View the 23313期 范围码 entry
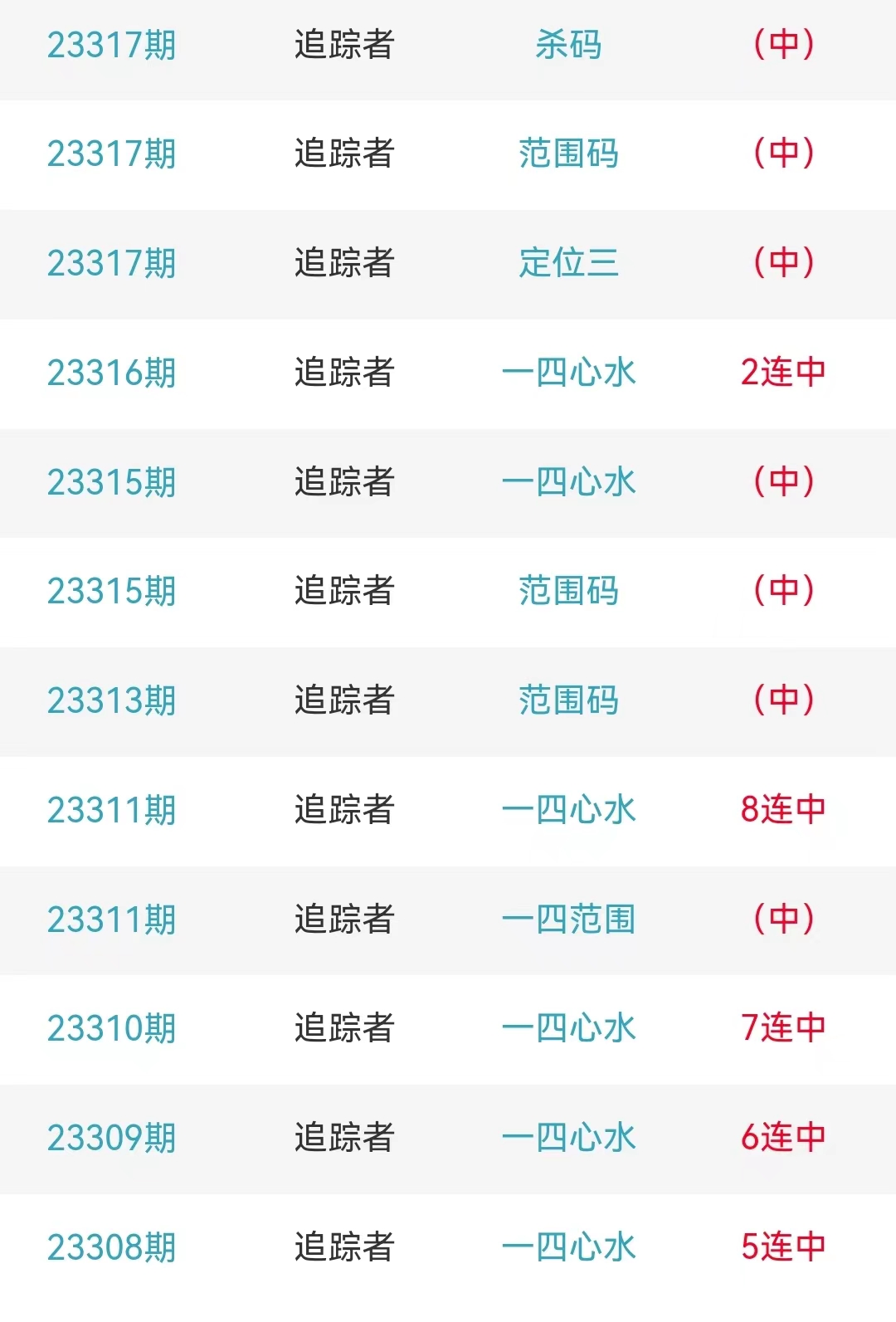The height and width of the screenshot is (1322, 896). point(568,700)
